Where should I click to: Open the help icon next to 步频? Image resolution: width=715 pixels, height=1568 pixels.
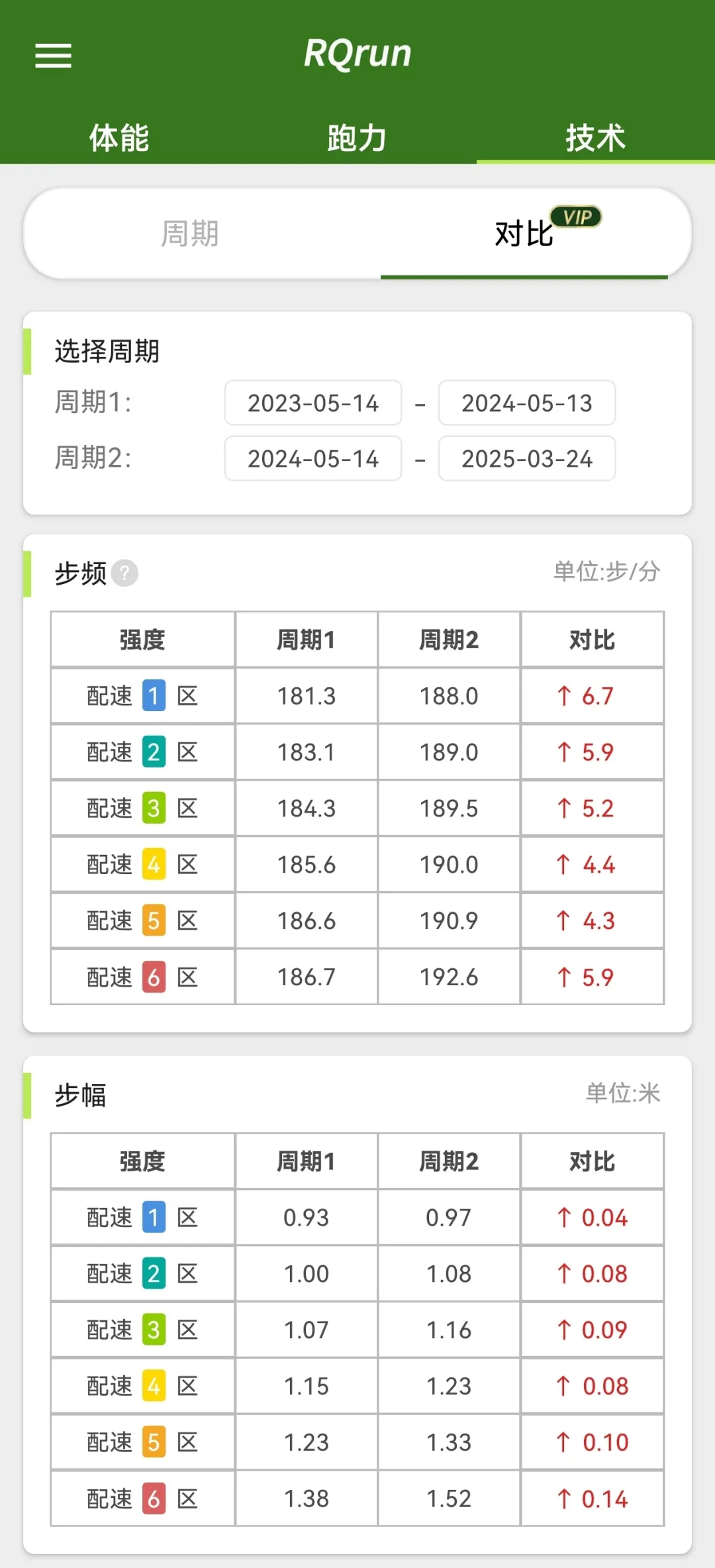click(x=124, y=573)
